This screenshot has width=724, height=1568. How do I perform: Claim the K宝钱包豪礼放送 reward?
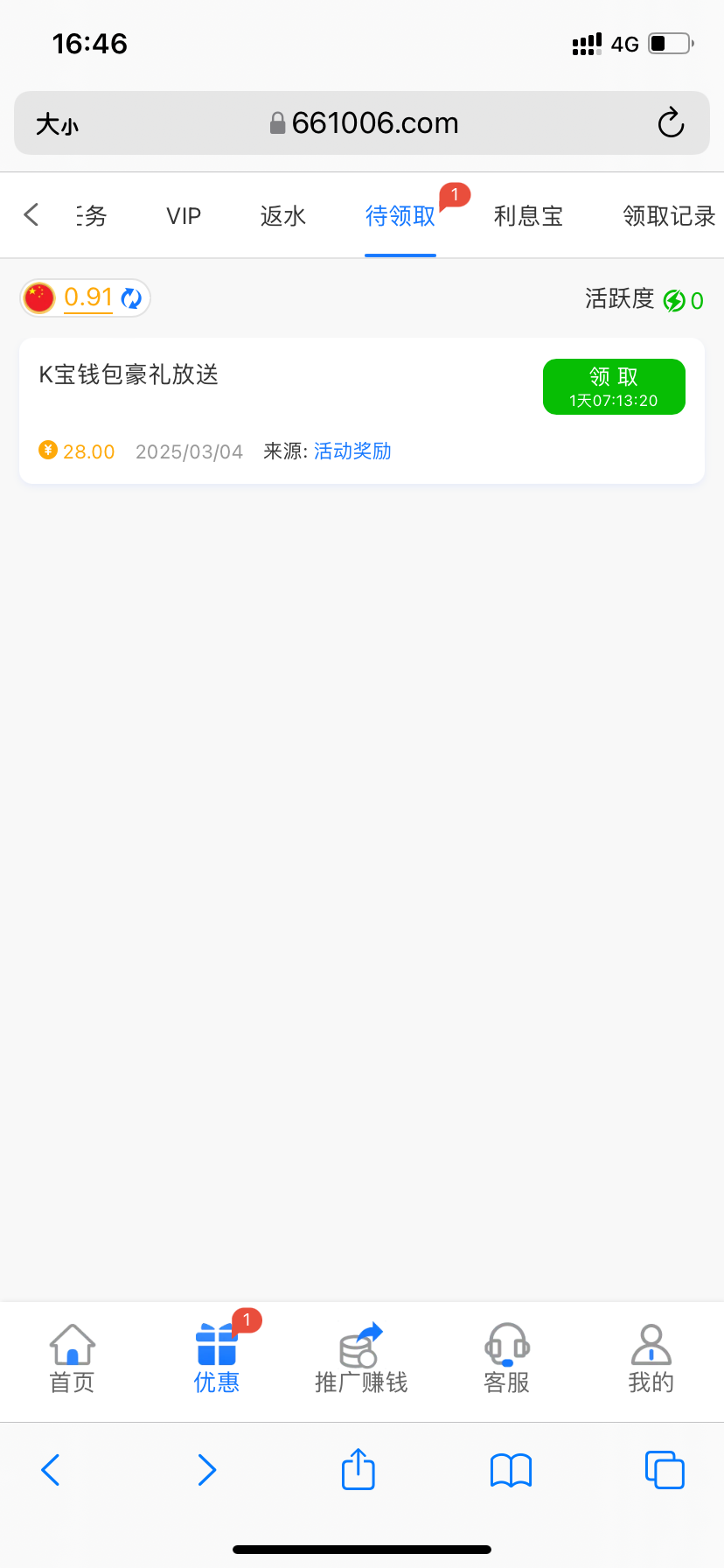pyautogui.click(x=614, y=387)
